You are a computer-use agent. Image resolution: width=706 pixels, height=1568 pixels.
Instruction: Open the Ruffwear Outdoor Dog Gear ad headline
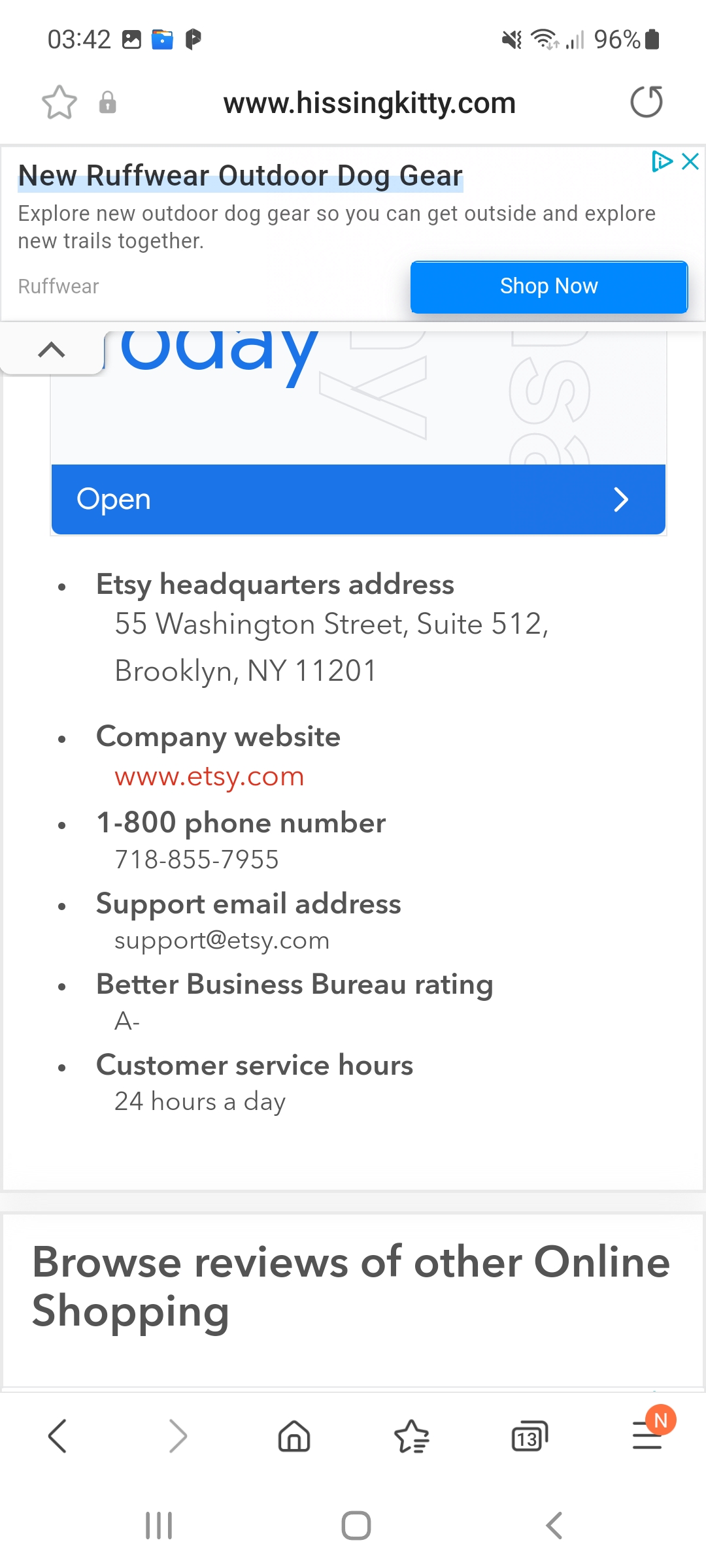pos(241,176)
